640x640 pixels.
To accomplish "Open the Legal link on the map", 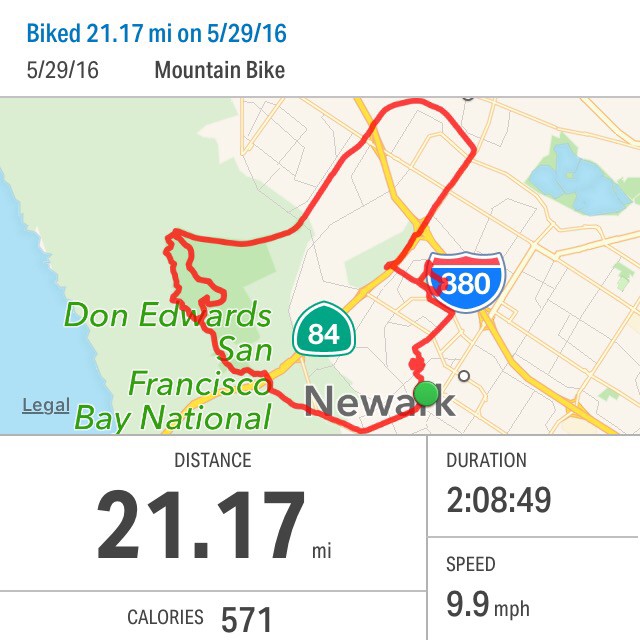I will [46, 406].
